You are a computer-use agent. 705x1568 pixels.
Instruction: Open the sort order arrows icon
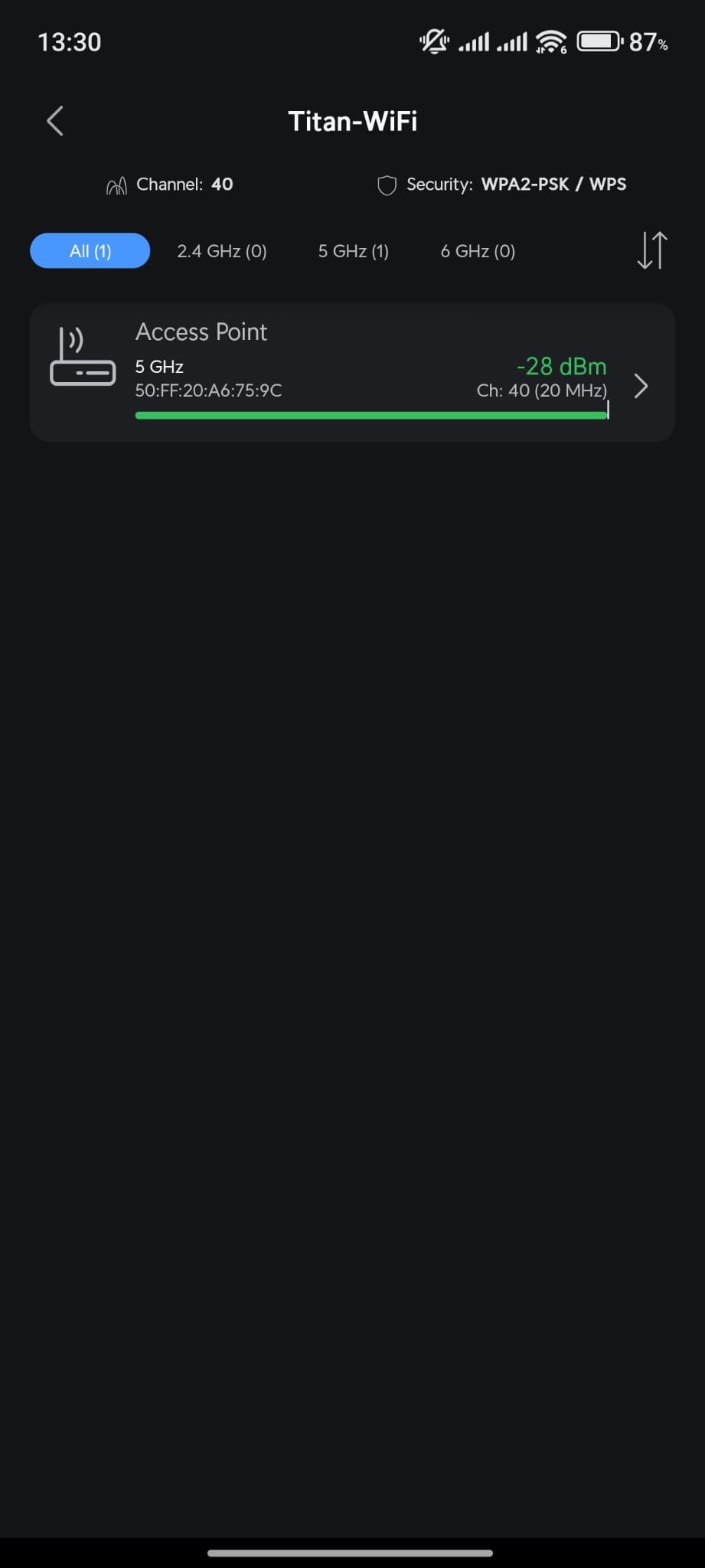point(652,251)
